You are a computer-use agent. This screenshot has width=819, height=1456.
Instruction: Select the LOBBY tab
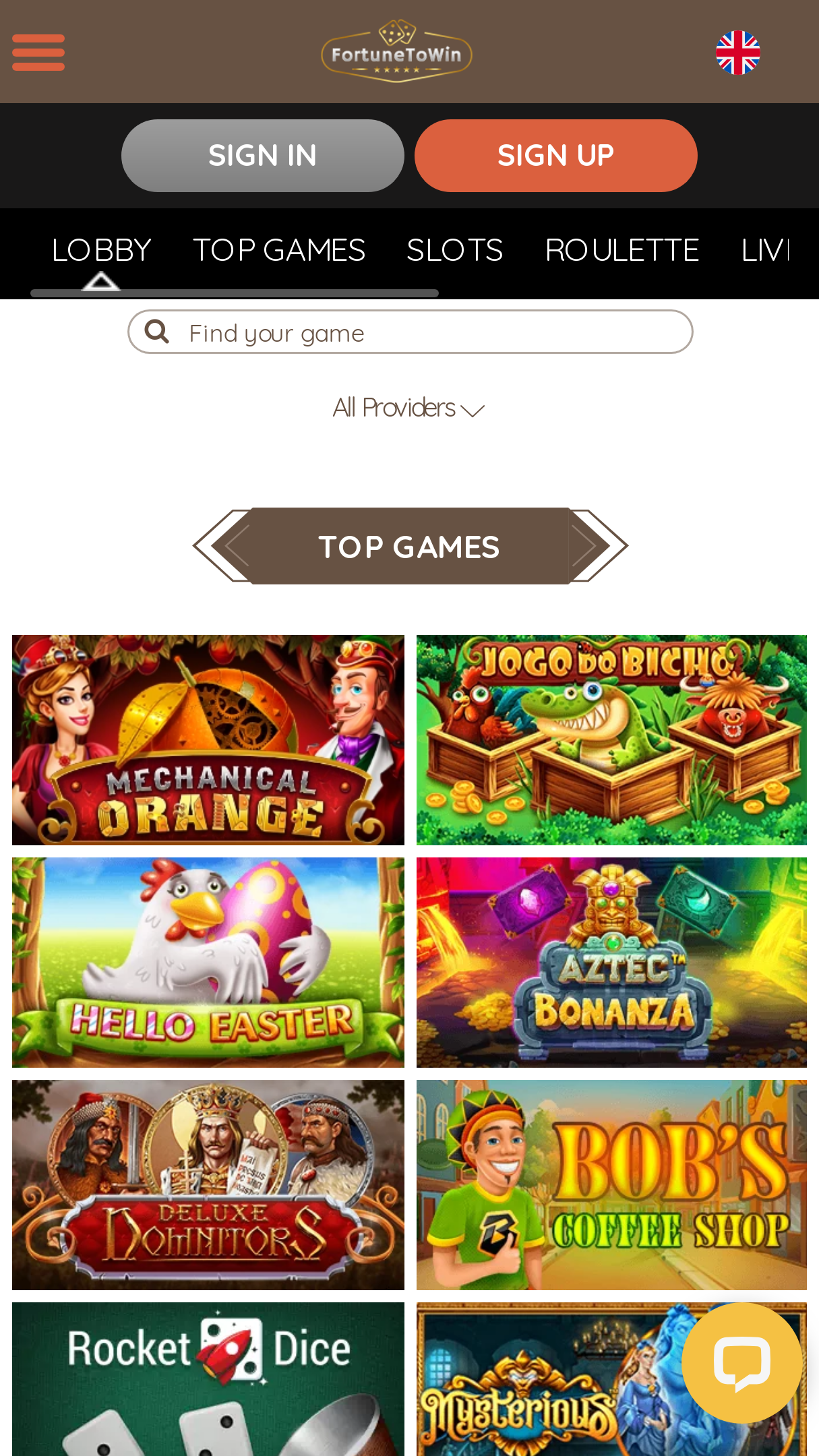pyautogui.click(x=101, y=250)
